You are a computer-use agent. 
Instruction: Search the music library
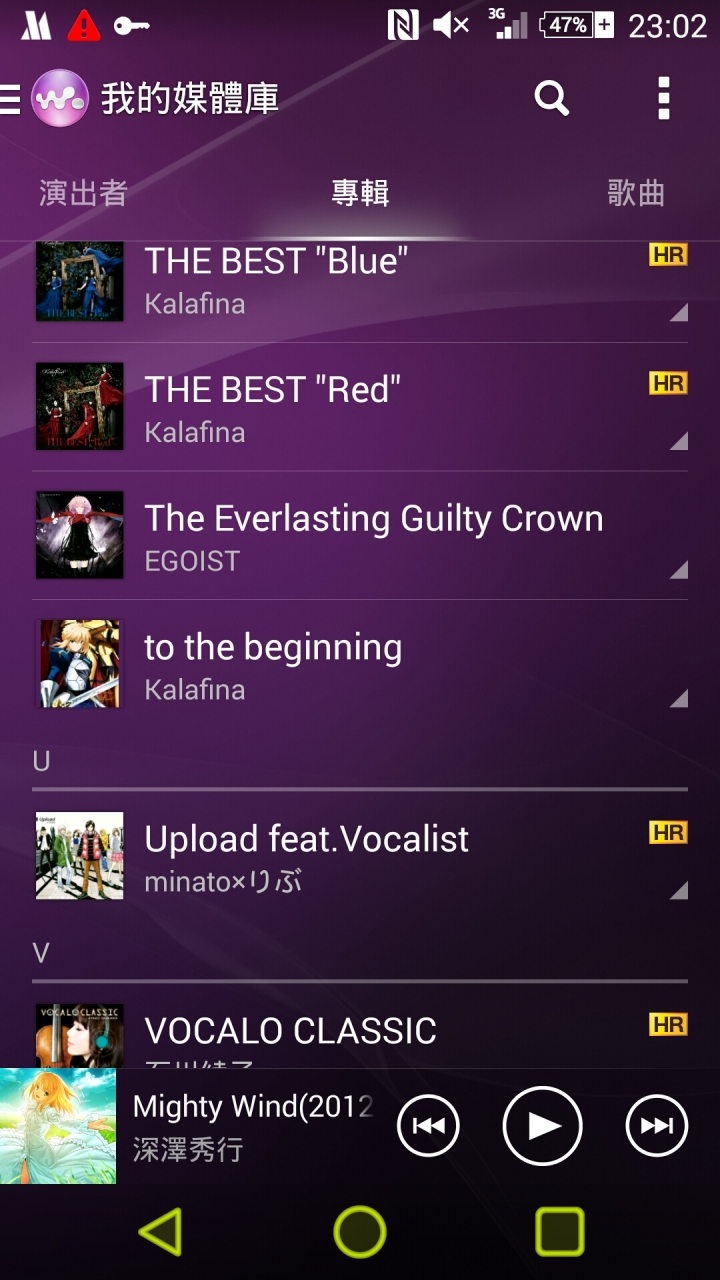click(551, 98)
